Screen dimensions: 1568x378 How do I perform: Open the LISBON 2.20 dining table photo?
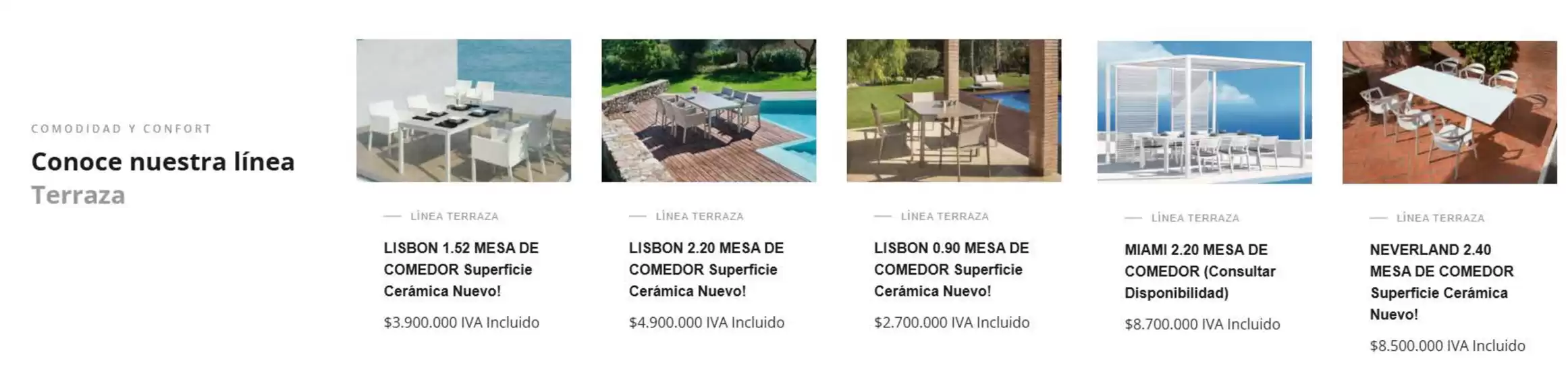click(x=708, y=111)
